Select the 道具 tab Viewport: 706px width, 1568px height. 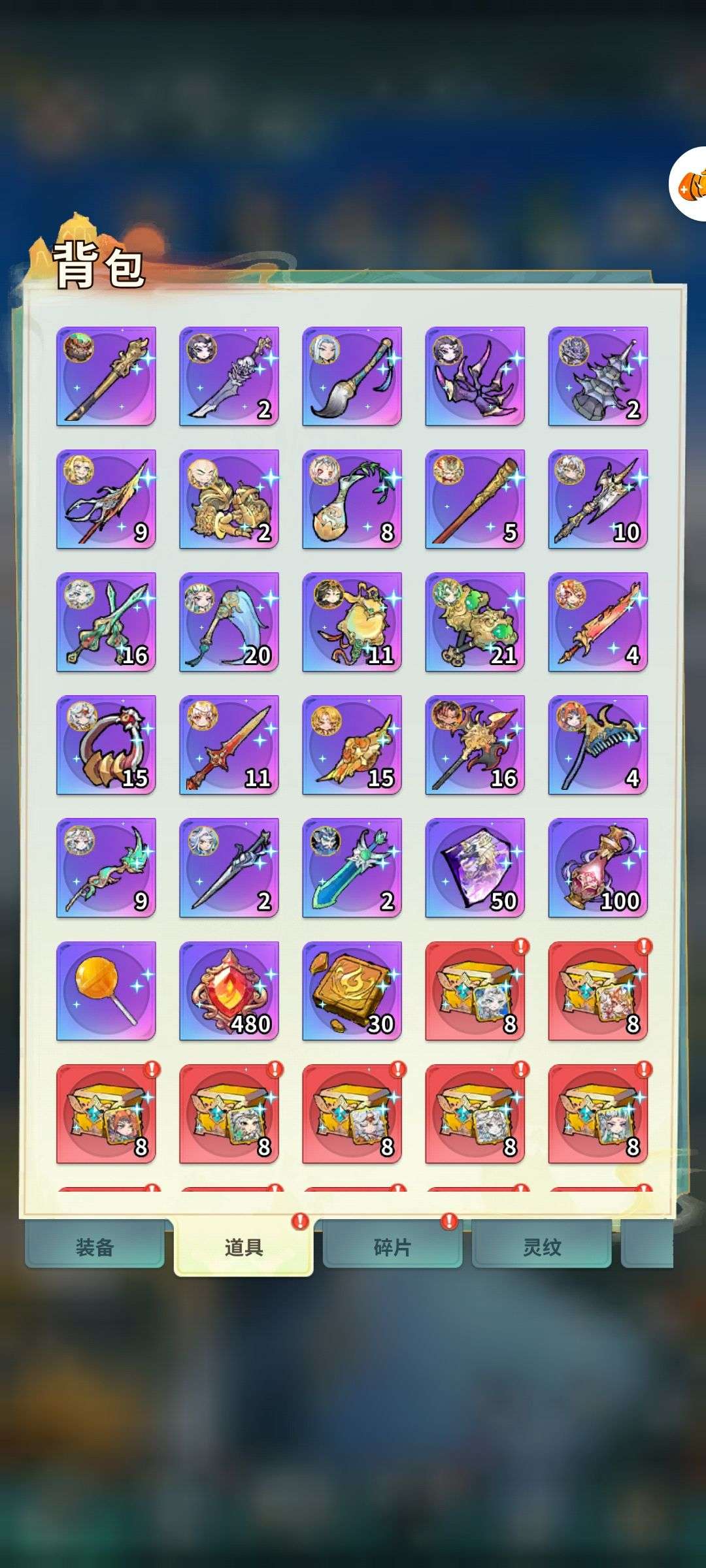tap(243, 1247)
